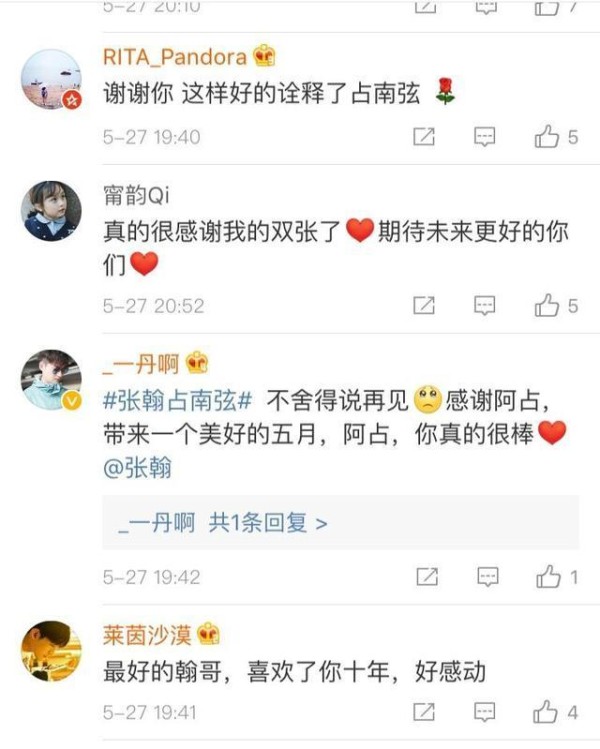
Task: View RITA_Pandora's username profile link
Action: tap(175, 57)
